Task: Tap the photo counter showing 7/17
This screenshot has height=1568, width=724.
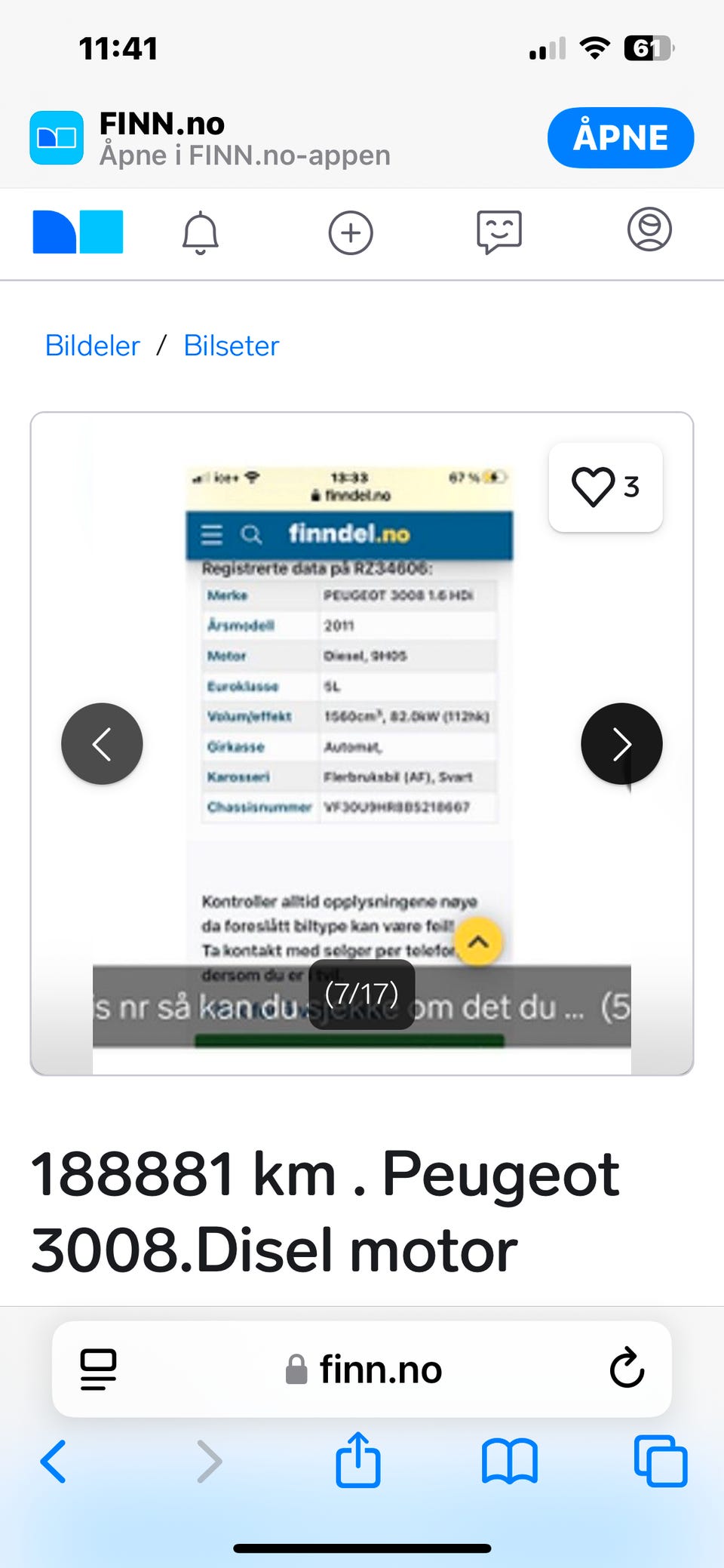Action: click(x=362, y=995)
